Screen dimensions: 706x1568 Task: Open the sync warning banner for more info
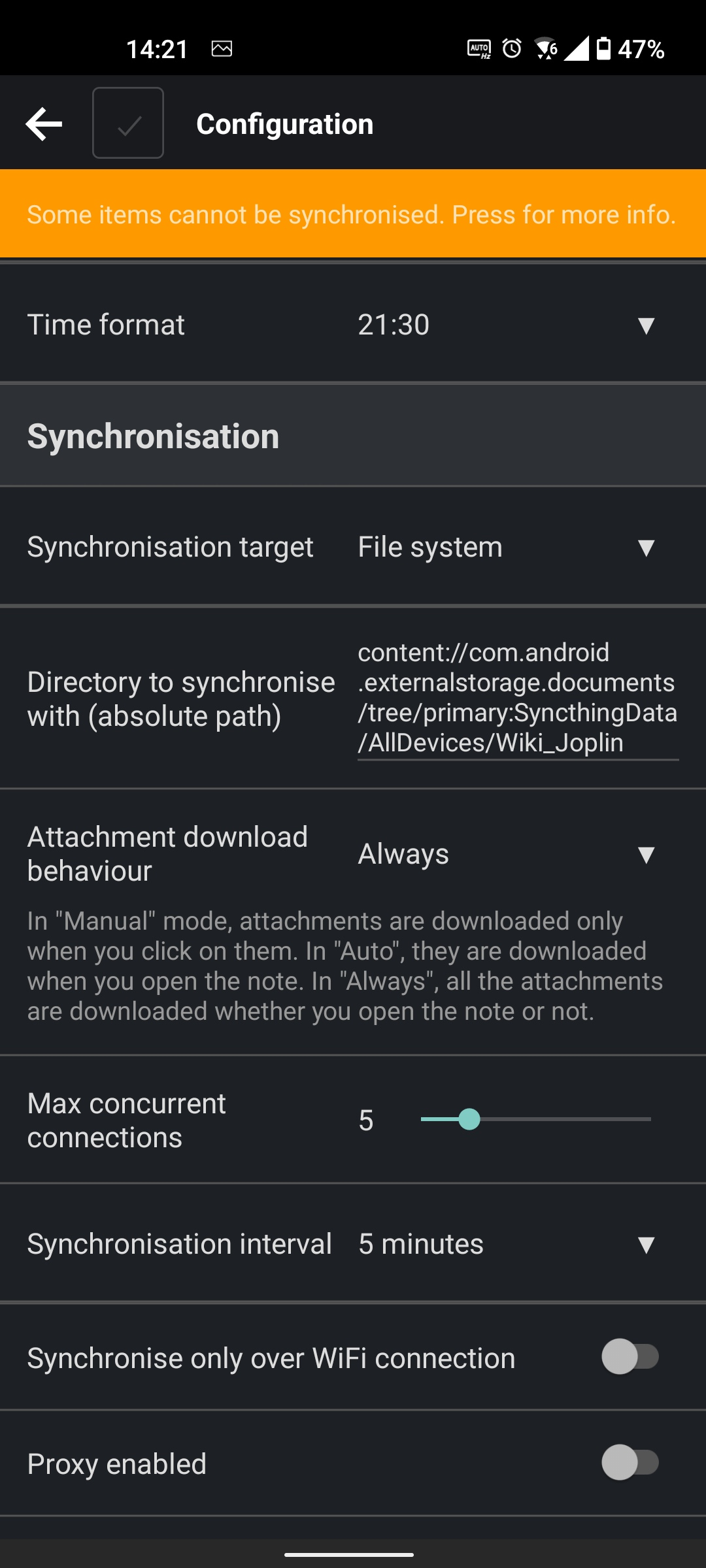[353, 214]
